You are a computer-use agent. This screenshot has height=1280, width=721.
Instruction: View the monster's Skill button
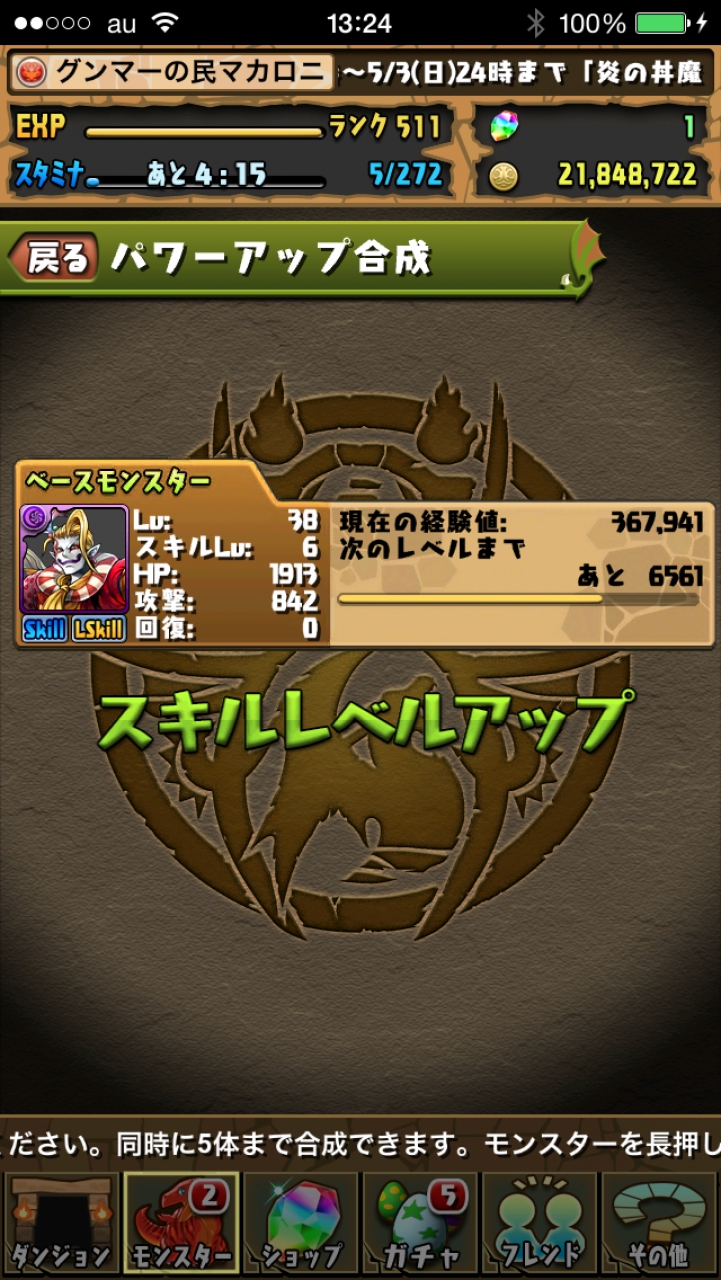45,629
